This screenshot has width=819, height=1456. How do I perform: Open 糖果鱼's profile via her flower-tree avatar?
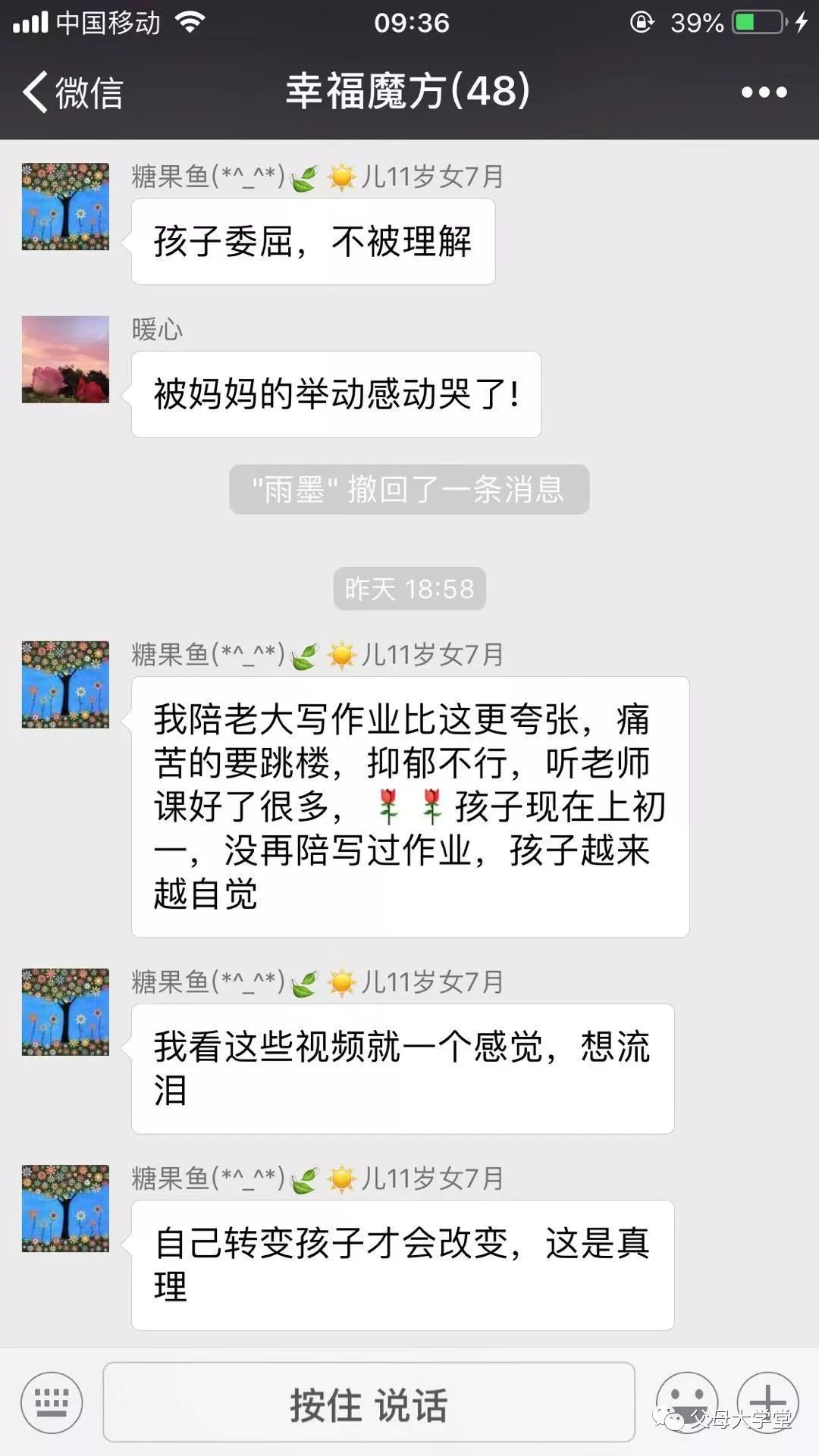[64, 205]
